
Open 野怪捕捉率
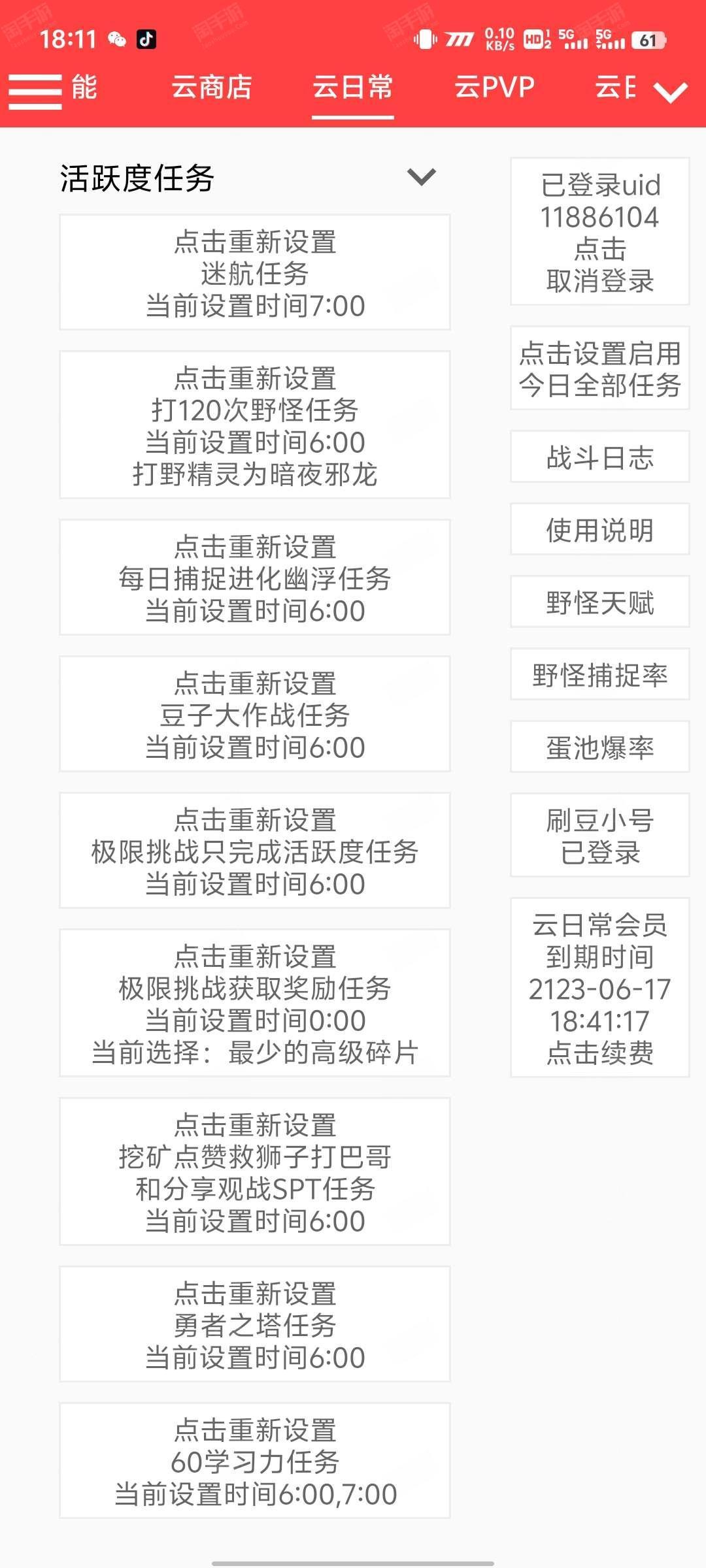pos(600,674)
